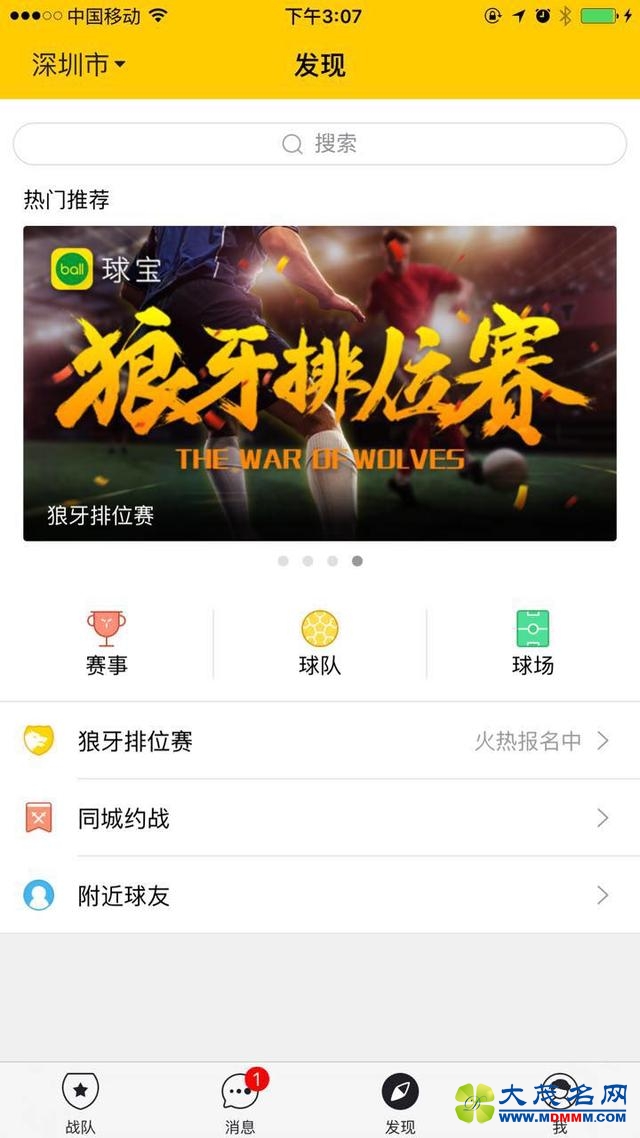Open 附近球友
The height and width of the screenshot is (1138, 640).
pos(320,895)
